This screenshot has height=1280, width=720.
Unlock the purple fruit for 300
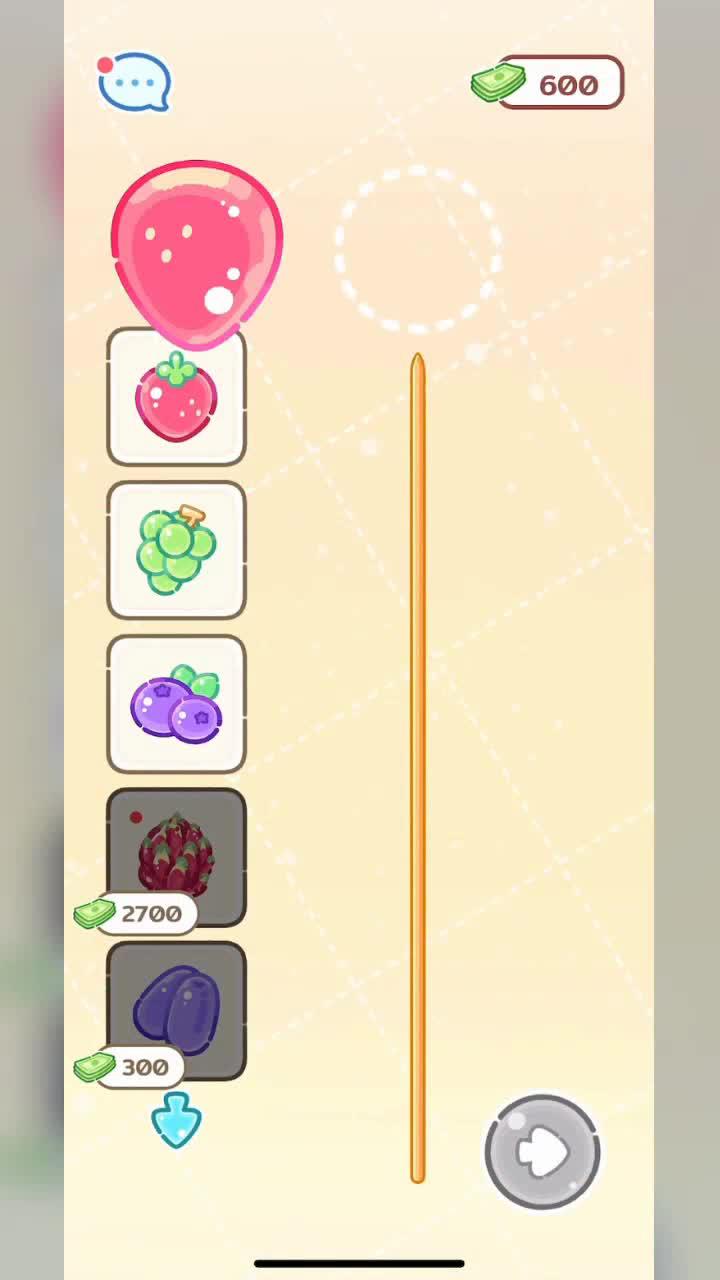[176, 1010]
